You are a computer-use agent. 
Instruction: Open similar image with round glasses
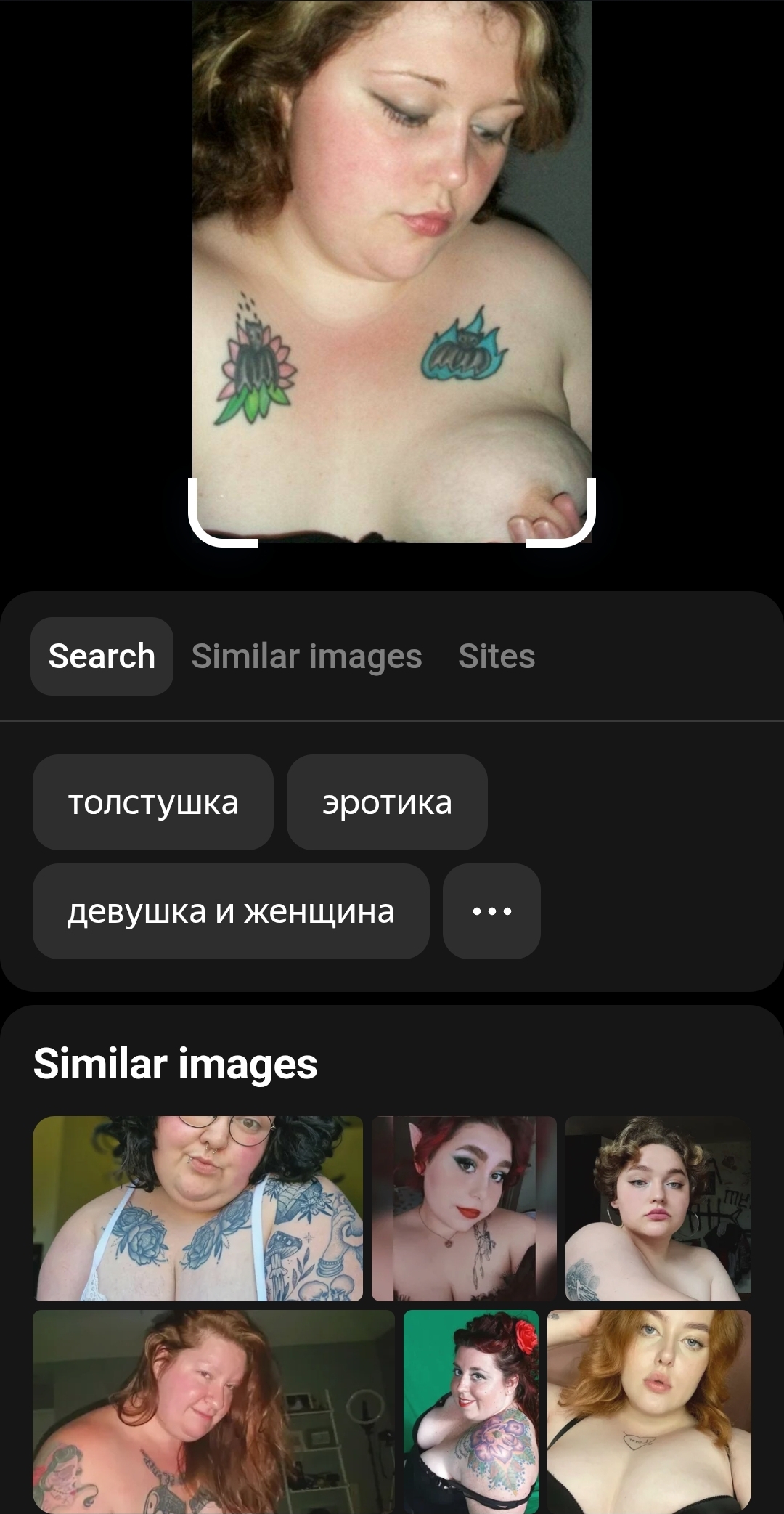point(198,1208)
